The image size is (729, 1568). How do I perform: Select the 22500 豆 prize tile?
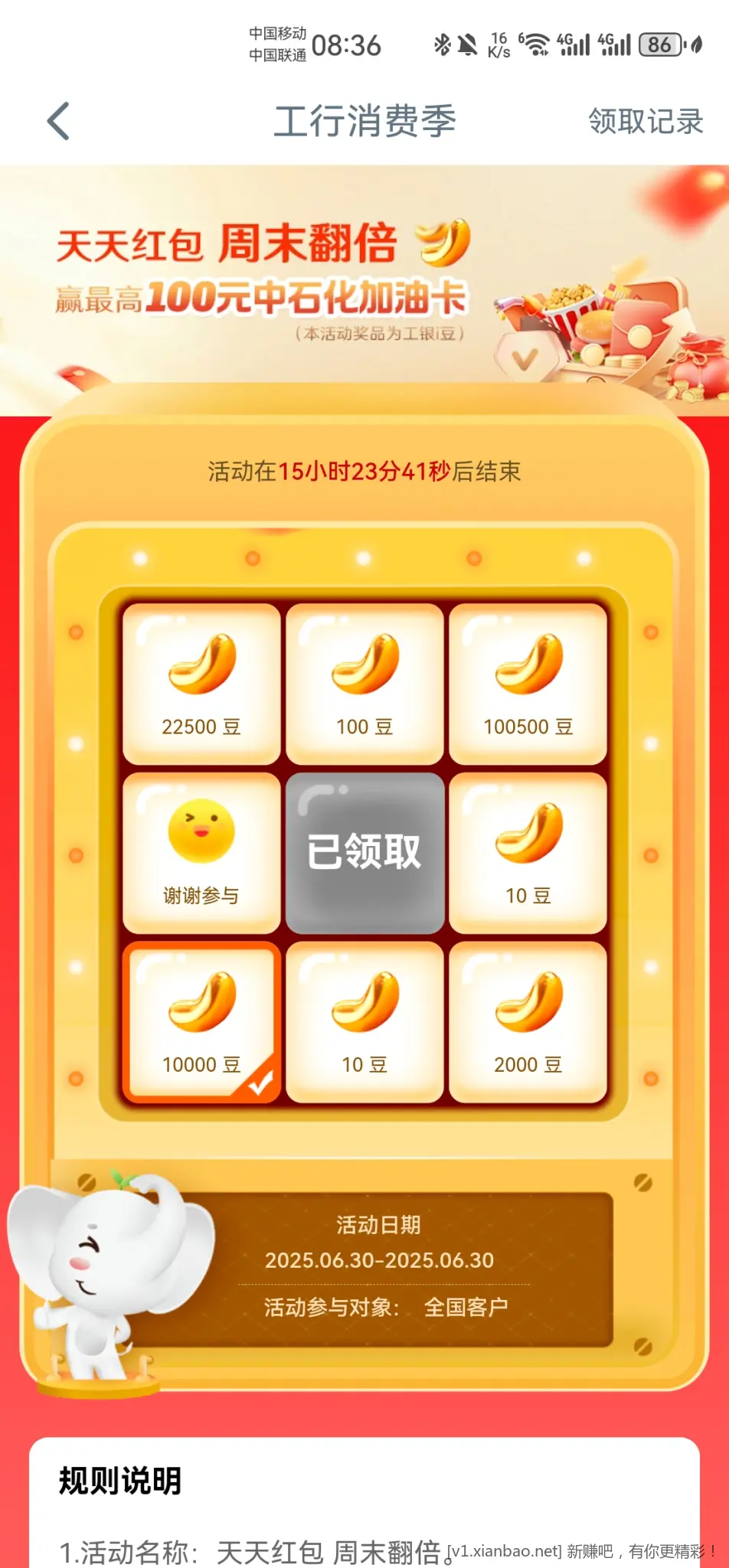pyautogui.click(x=201, y=684)
